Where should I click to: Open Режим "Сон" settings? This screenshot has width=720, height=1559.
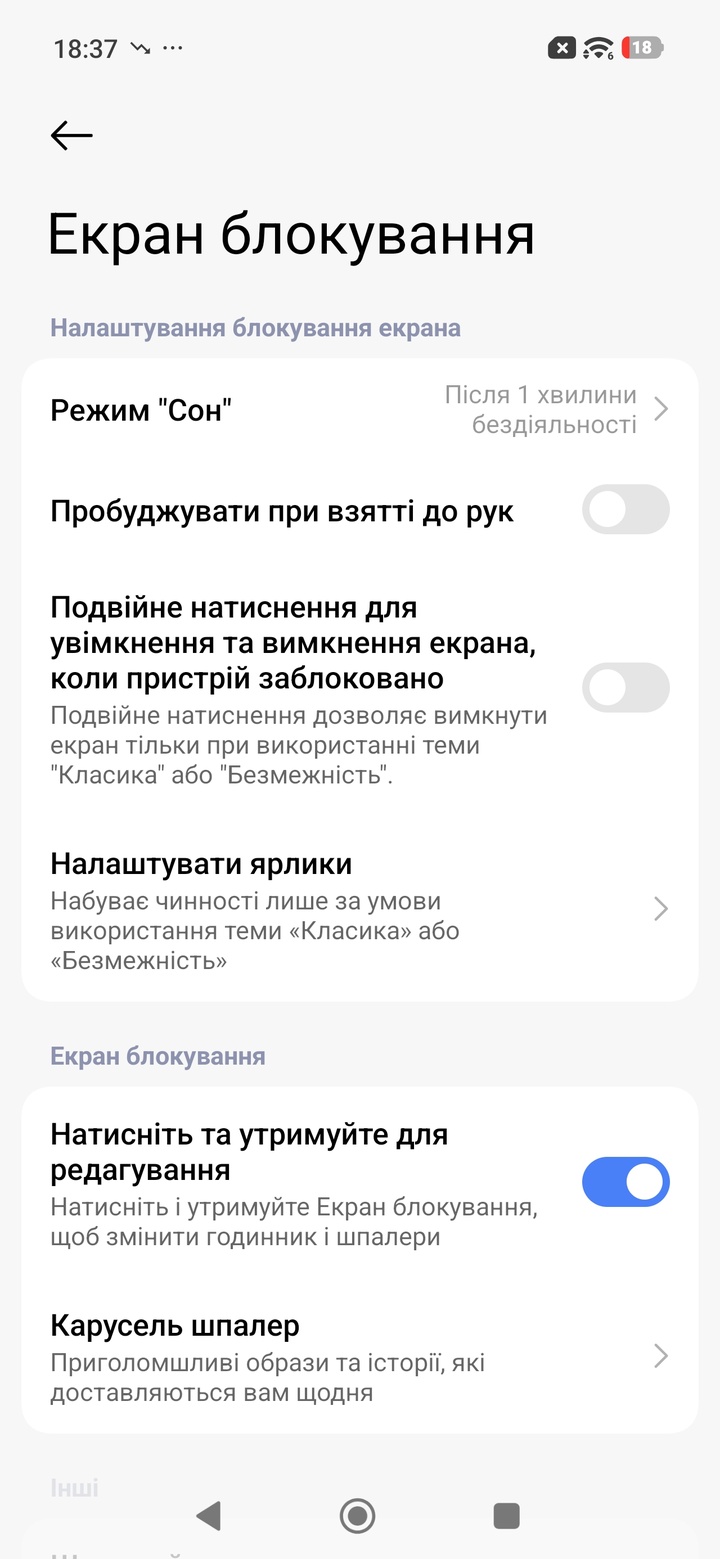[x=360, y=410]
